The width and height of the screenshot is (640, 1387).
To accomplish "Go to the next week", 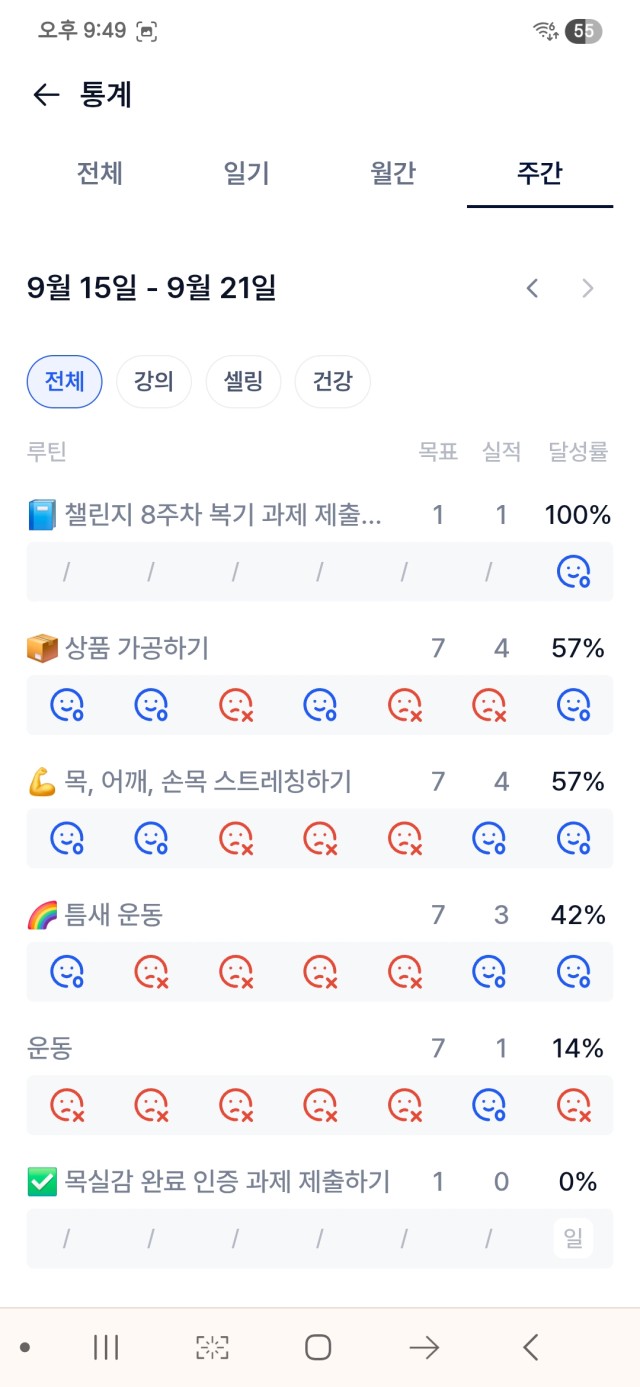I will [x=588, y=289].
